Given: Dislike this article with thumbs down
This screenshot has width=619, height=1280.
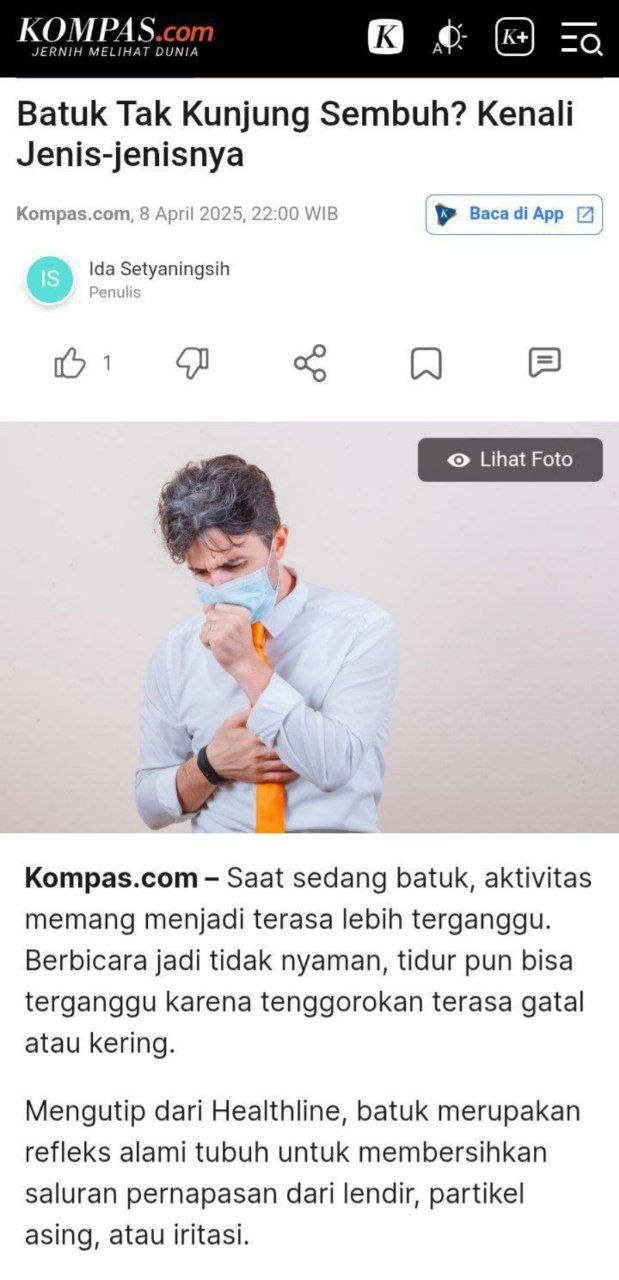Looking at the screenshot, I should click(x=192, y=363).
